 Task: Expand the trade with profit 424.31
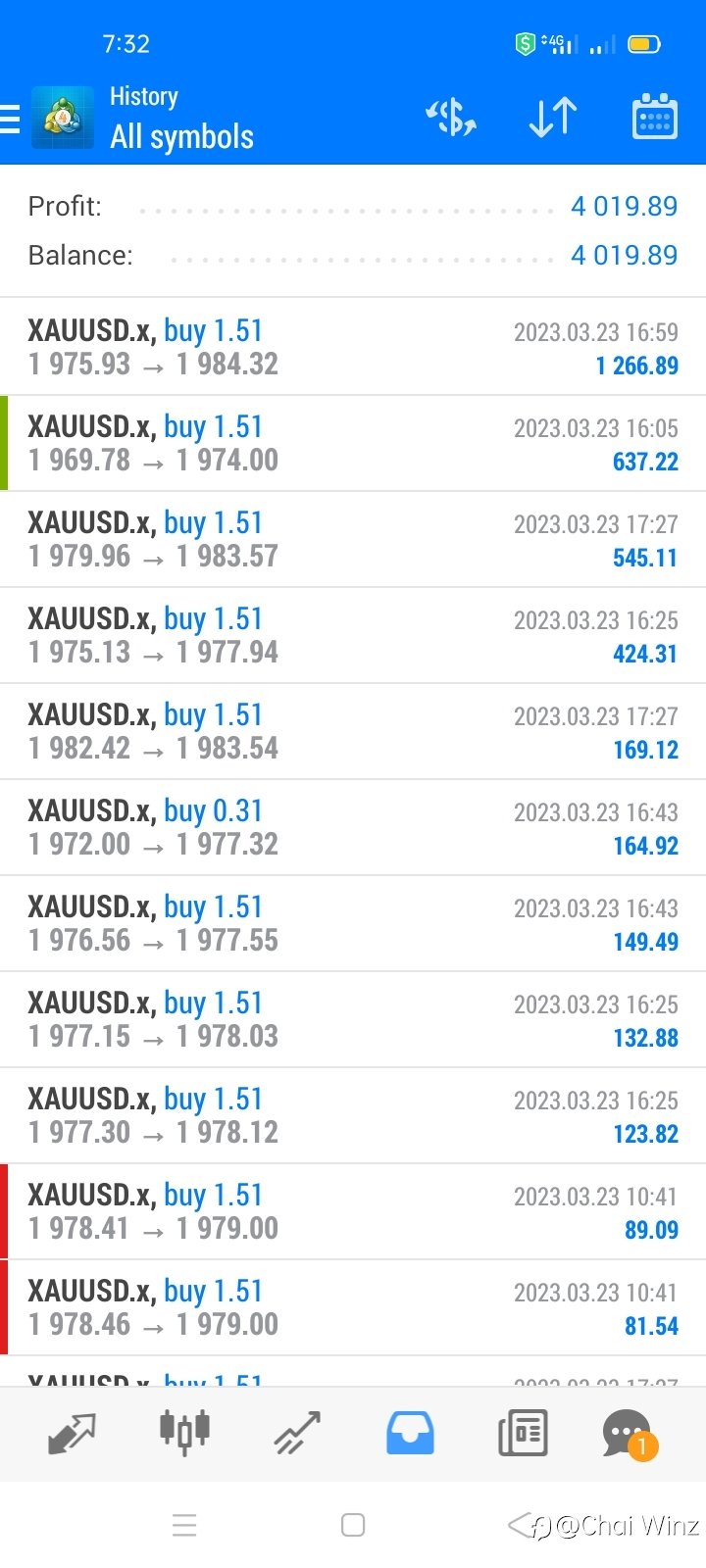(353, 636)
